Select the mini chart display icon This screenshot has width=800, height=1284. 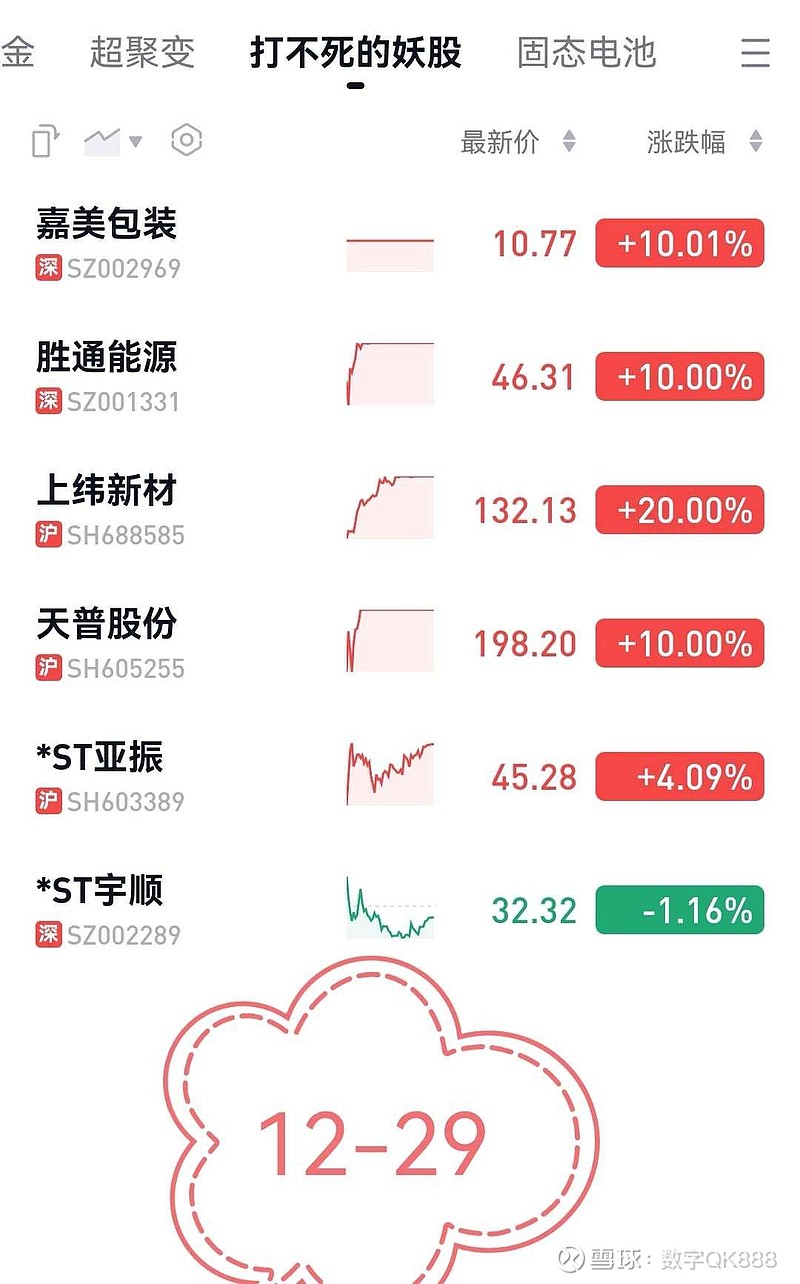click(x=101, y=142)
